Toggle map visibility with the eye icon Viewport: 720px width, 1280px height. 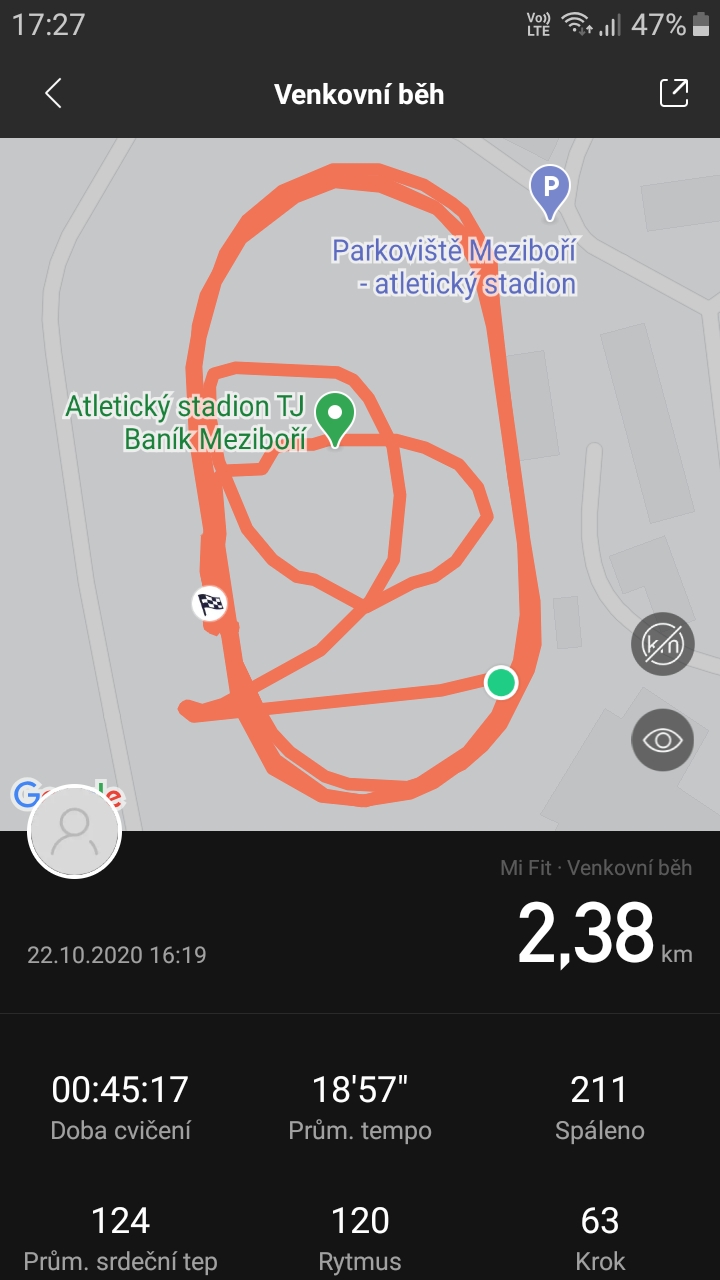(662, 740)
